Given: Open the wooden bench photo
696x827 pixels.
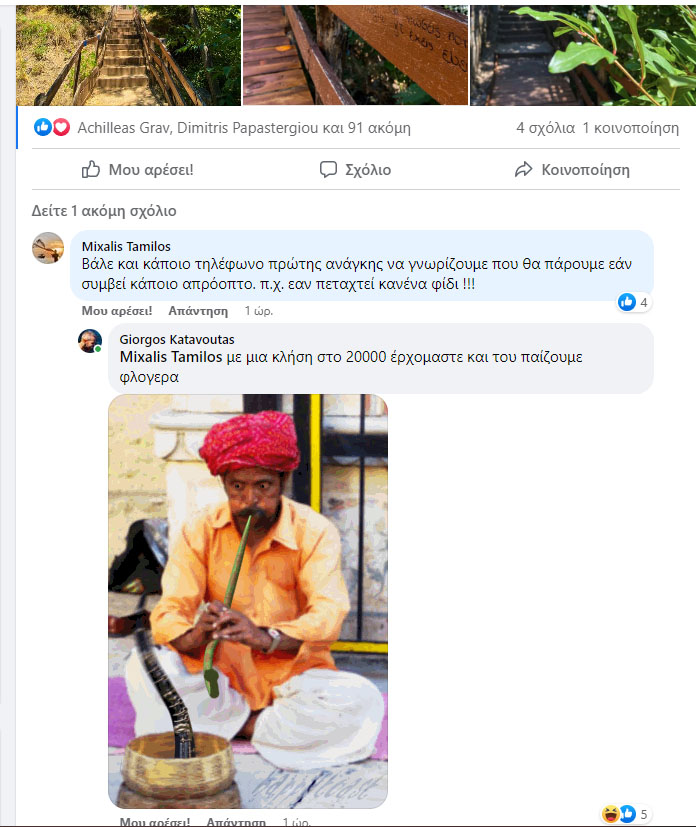Looking at the screenshot, I should click(x=355, y=54).
